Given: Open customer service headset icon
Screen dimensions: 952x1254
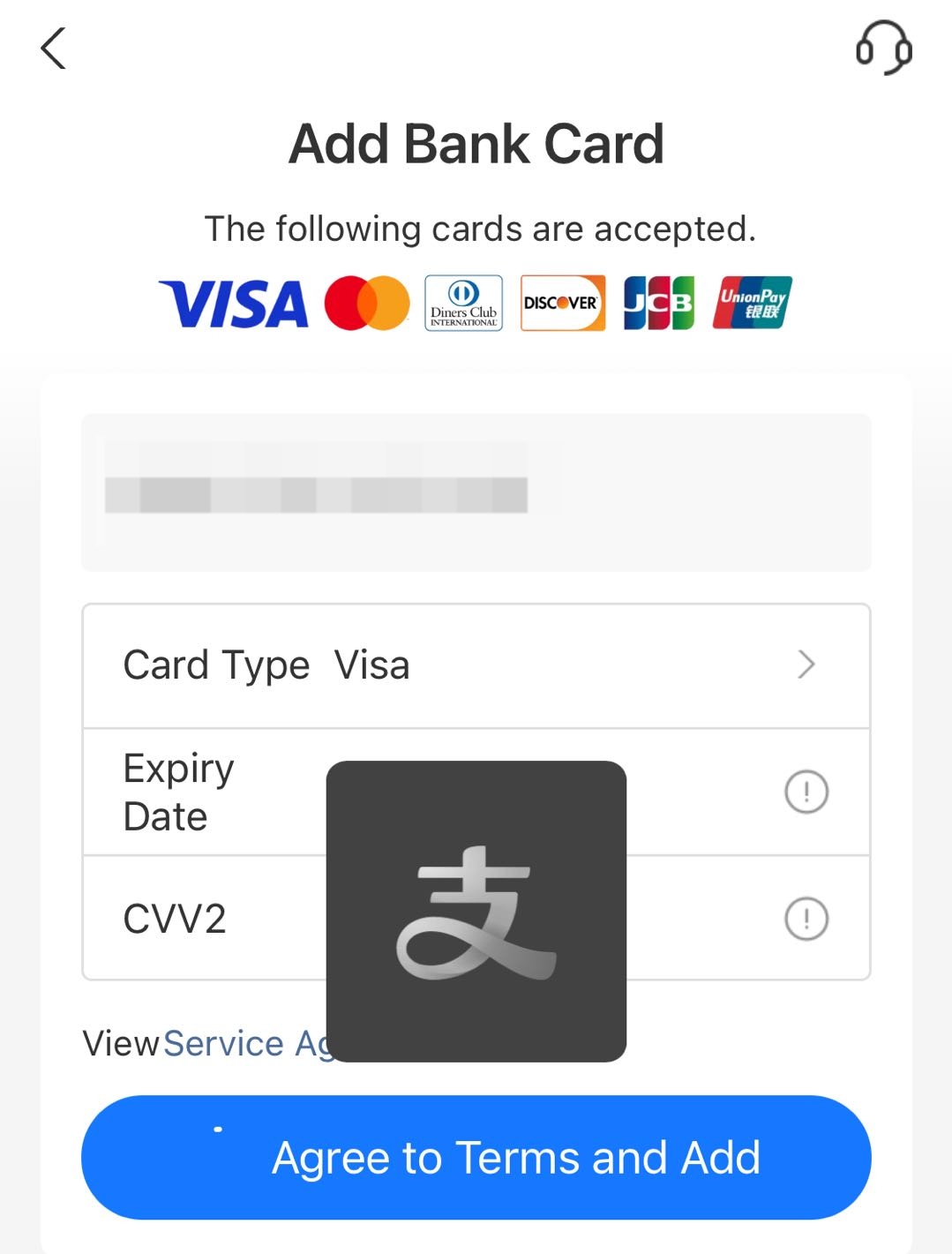Looking at the screenshot, I should (x=883, y=49).
